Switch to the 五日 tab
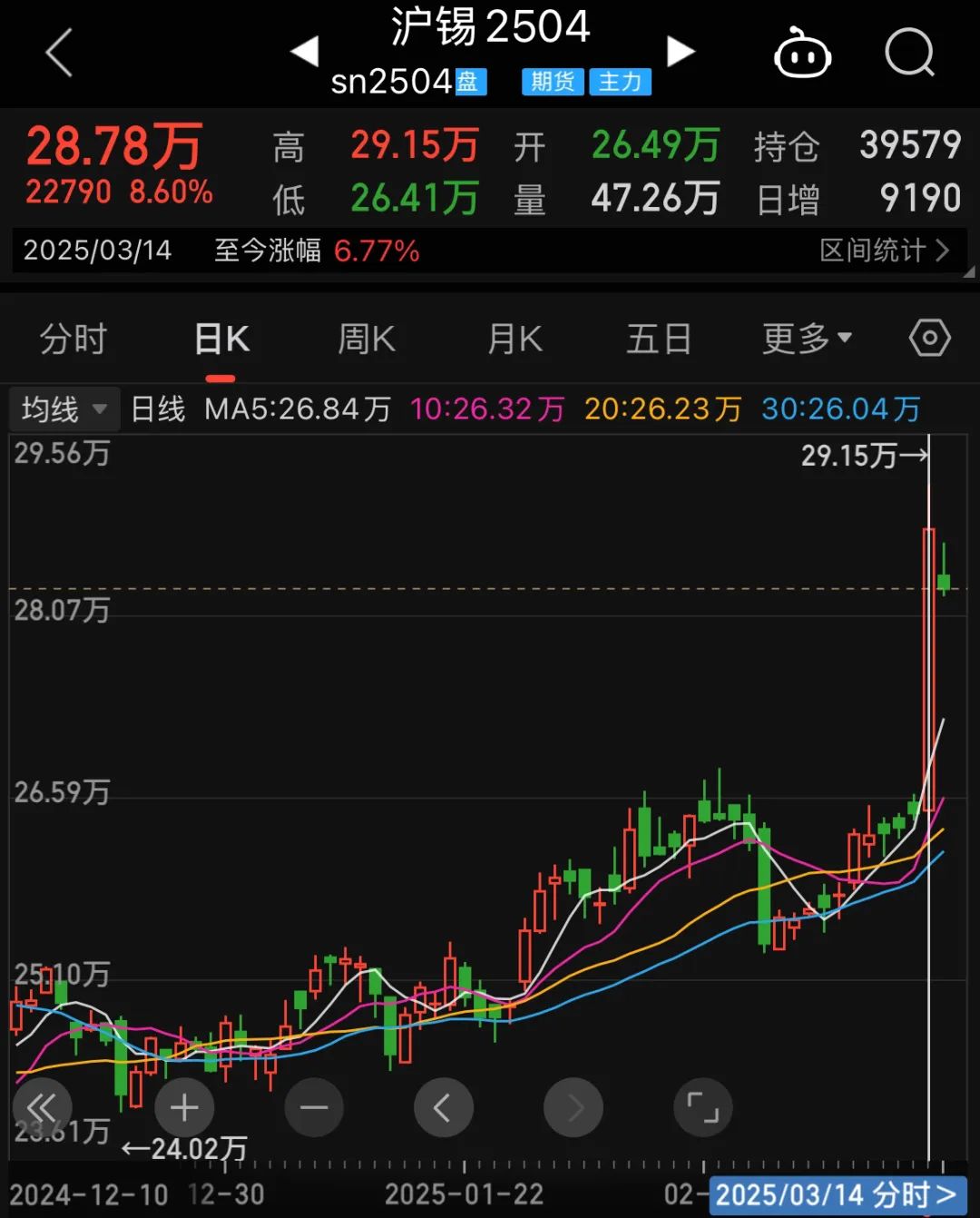The image size is (980, 1218). tap(659, 339)
